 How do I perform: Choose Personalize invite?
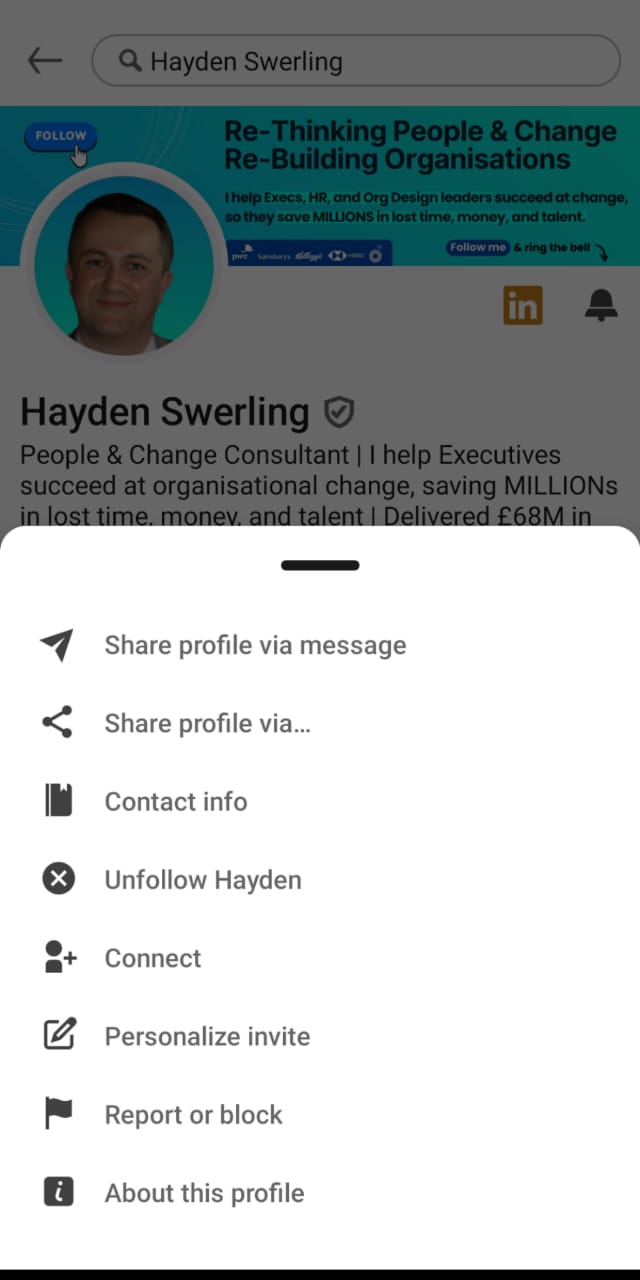[x=207, y=1036]
